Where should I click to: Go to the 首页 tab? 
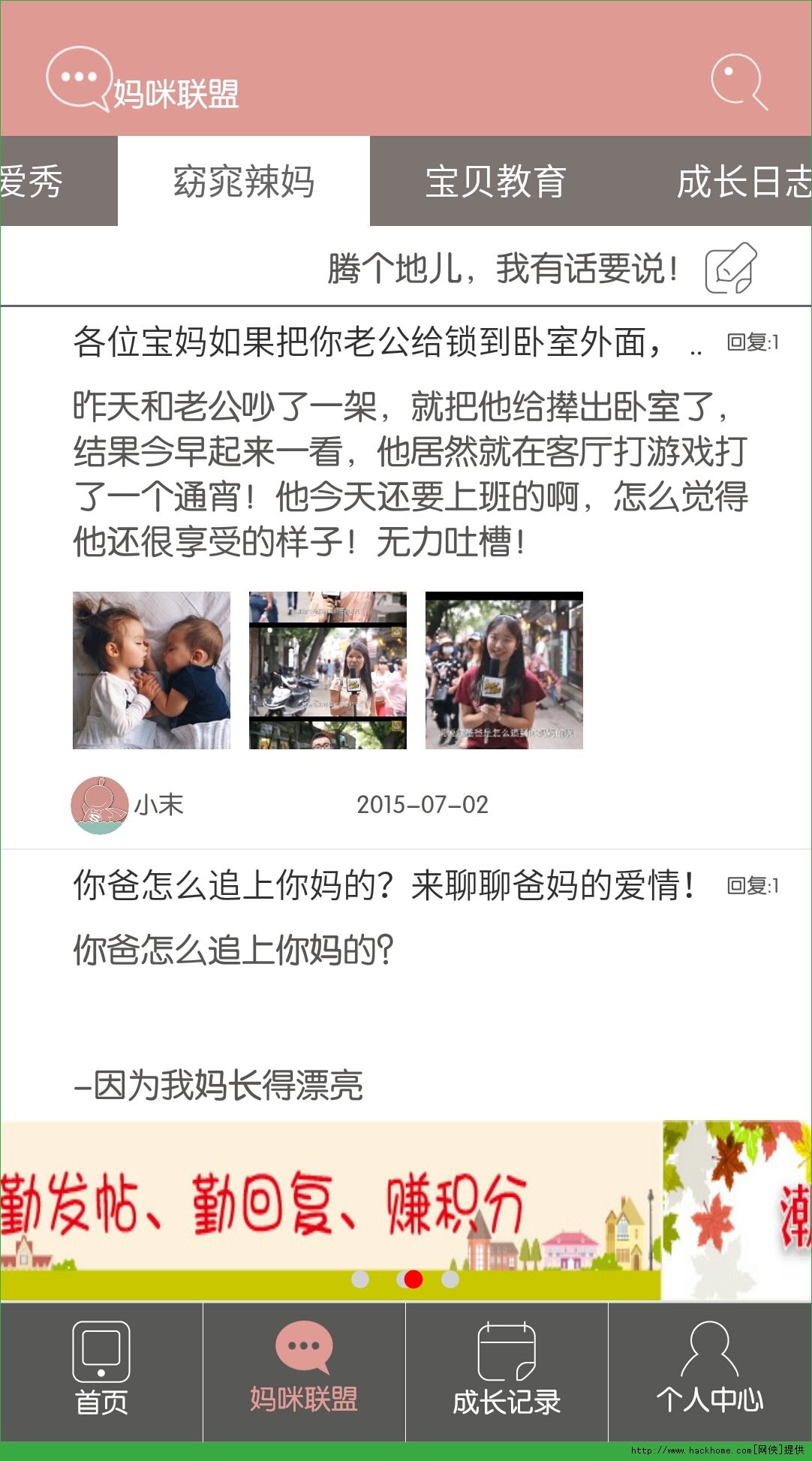(x=101, y=1371)
